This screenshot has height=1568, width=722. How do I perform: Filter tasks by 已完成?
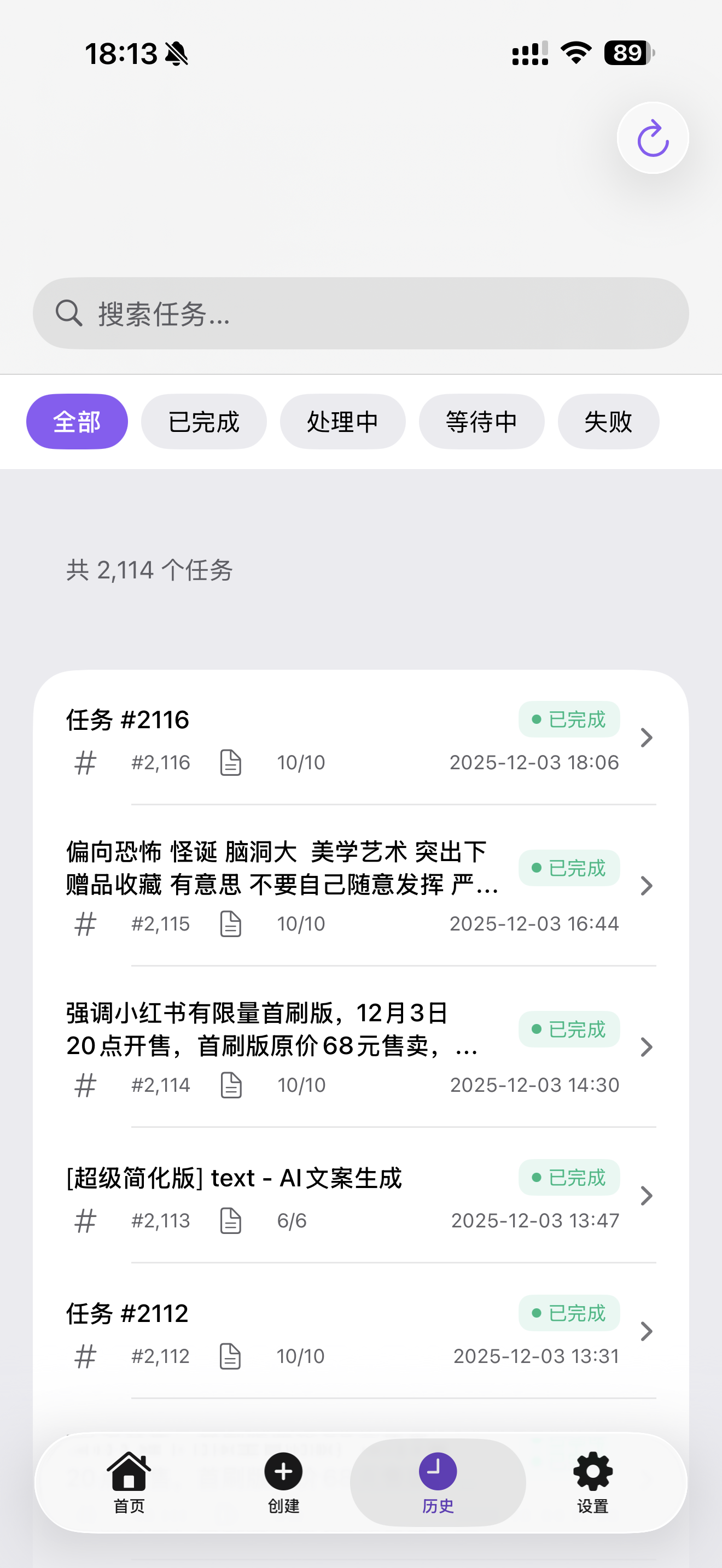point(204,421)
